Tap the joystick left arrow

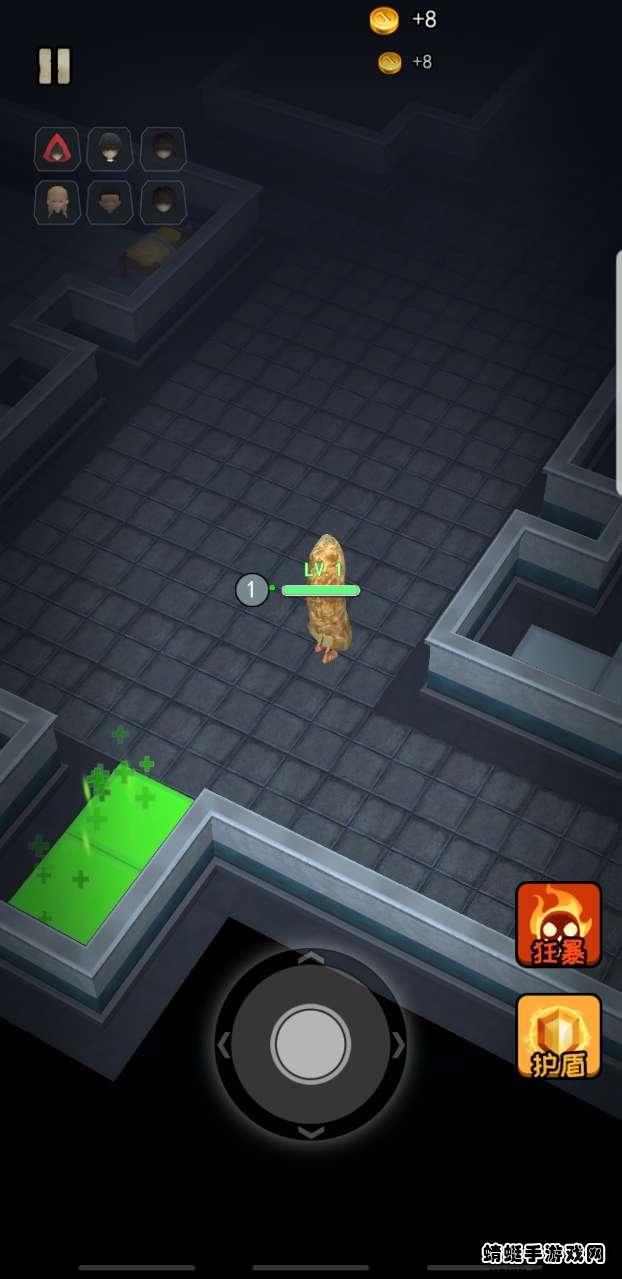click(224, 1046)
